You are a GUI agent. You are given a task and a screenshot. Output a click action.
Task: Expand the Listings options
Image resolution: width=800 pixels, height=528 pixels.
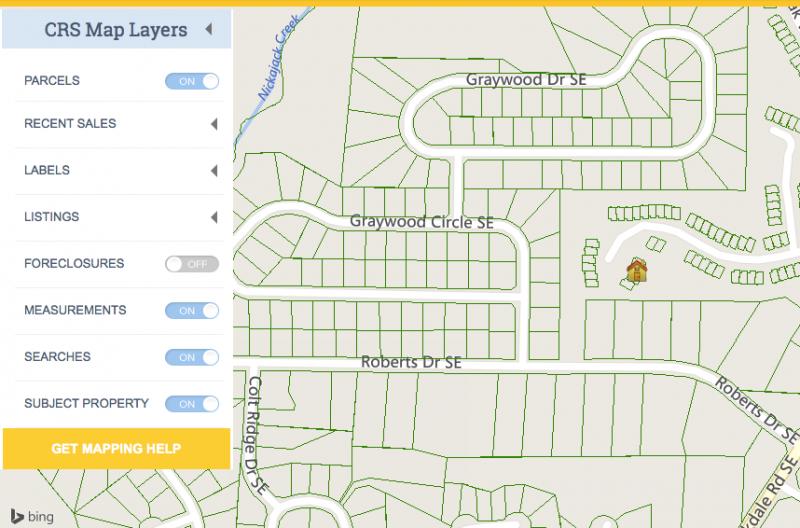(214, 217)
